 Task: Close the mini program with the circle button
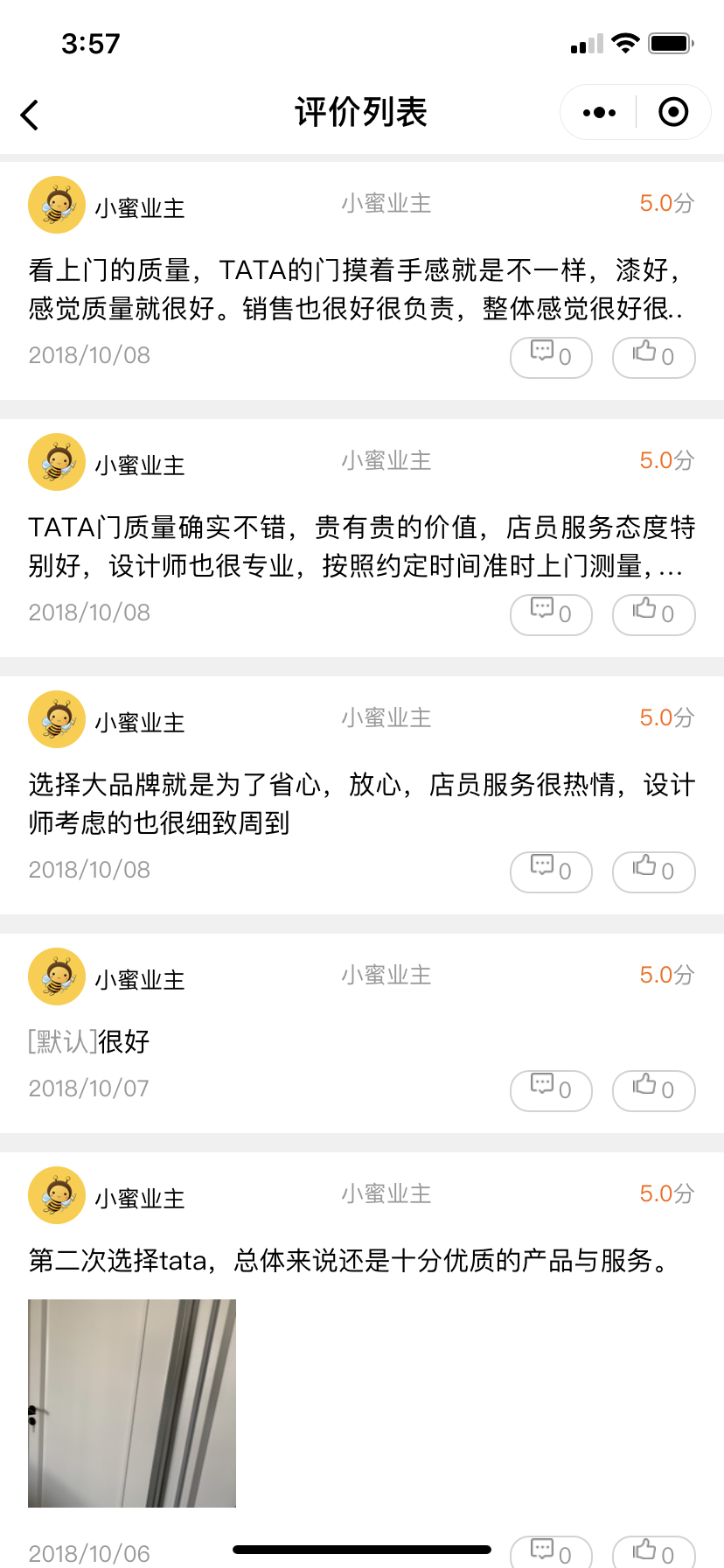click(x=673, y=113)
